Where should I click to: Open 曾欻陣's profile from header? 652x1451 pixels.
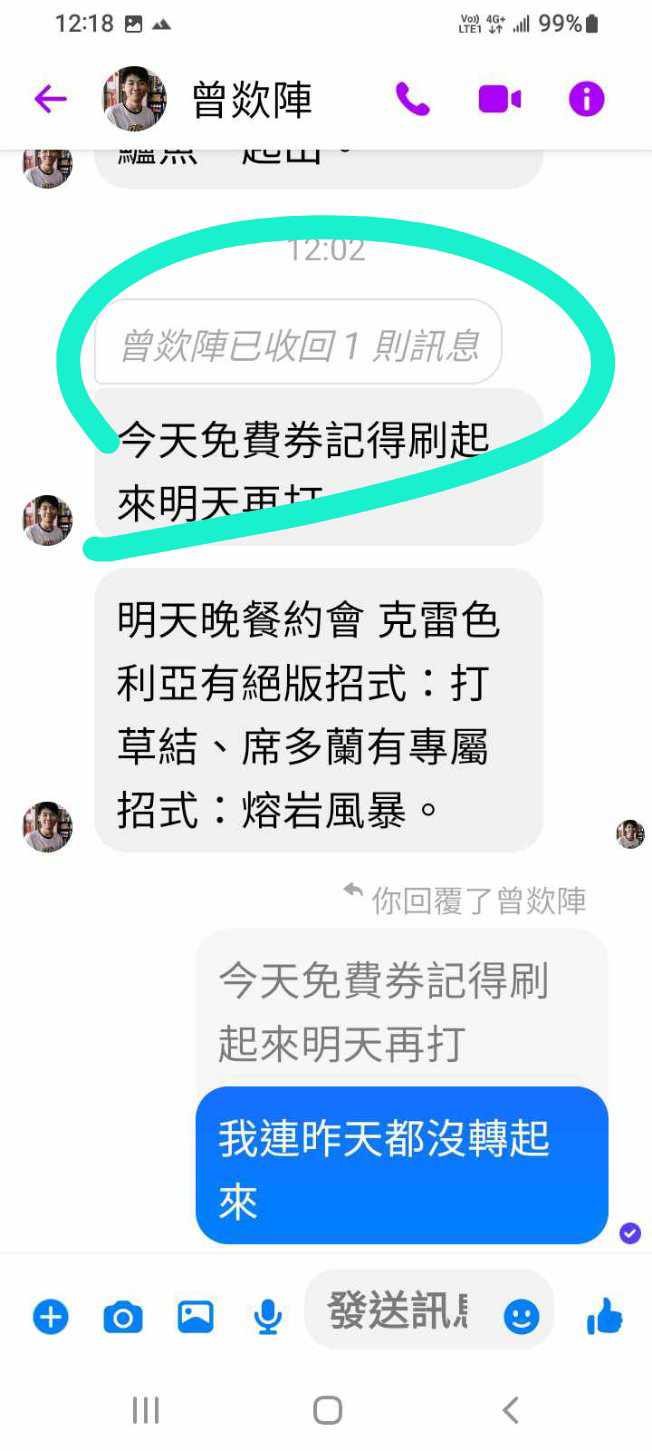250,99
